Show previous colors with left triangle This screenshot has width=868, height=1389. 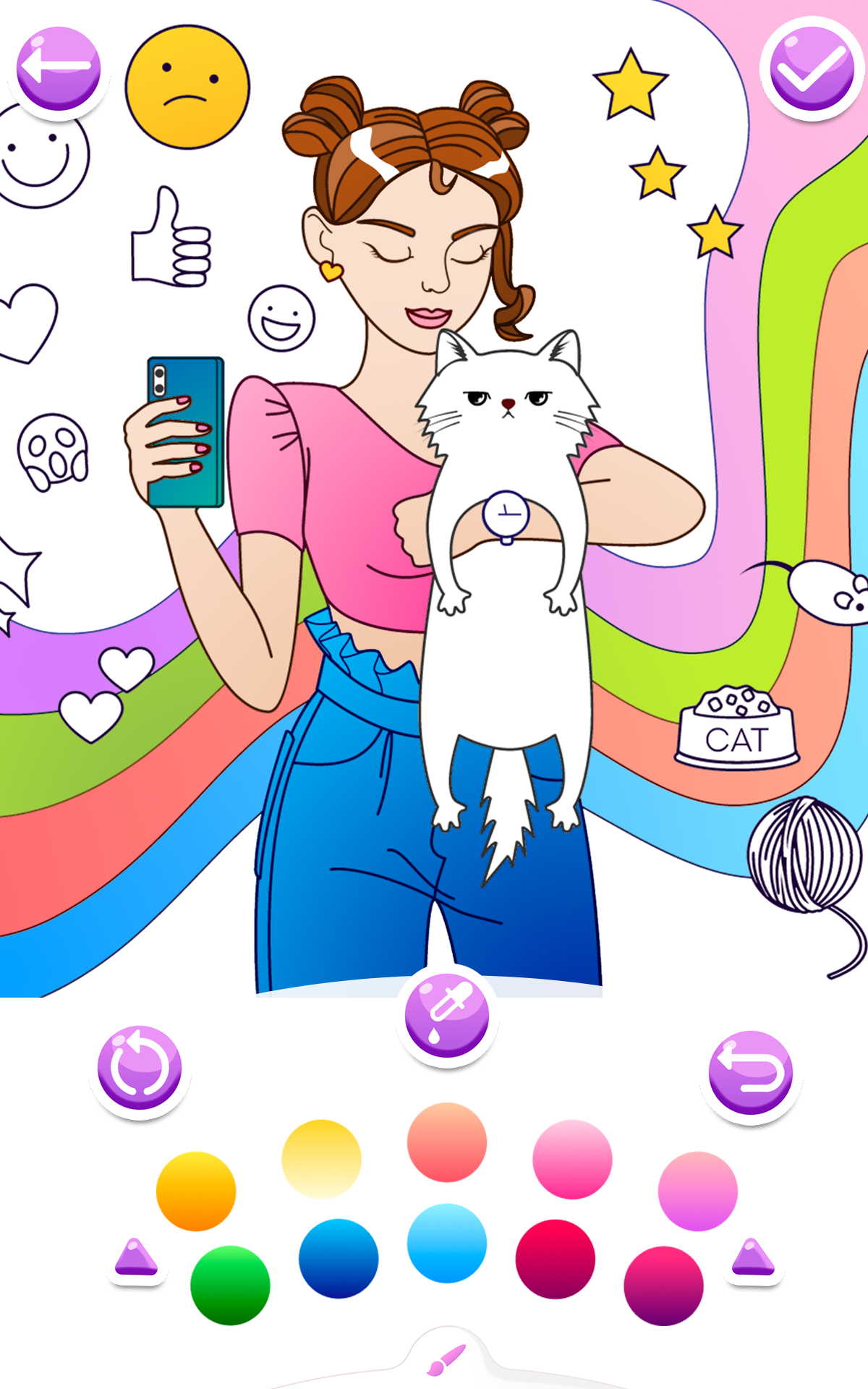tap(136, 1258)
